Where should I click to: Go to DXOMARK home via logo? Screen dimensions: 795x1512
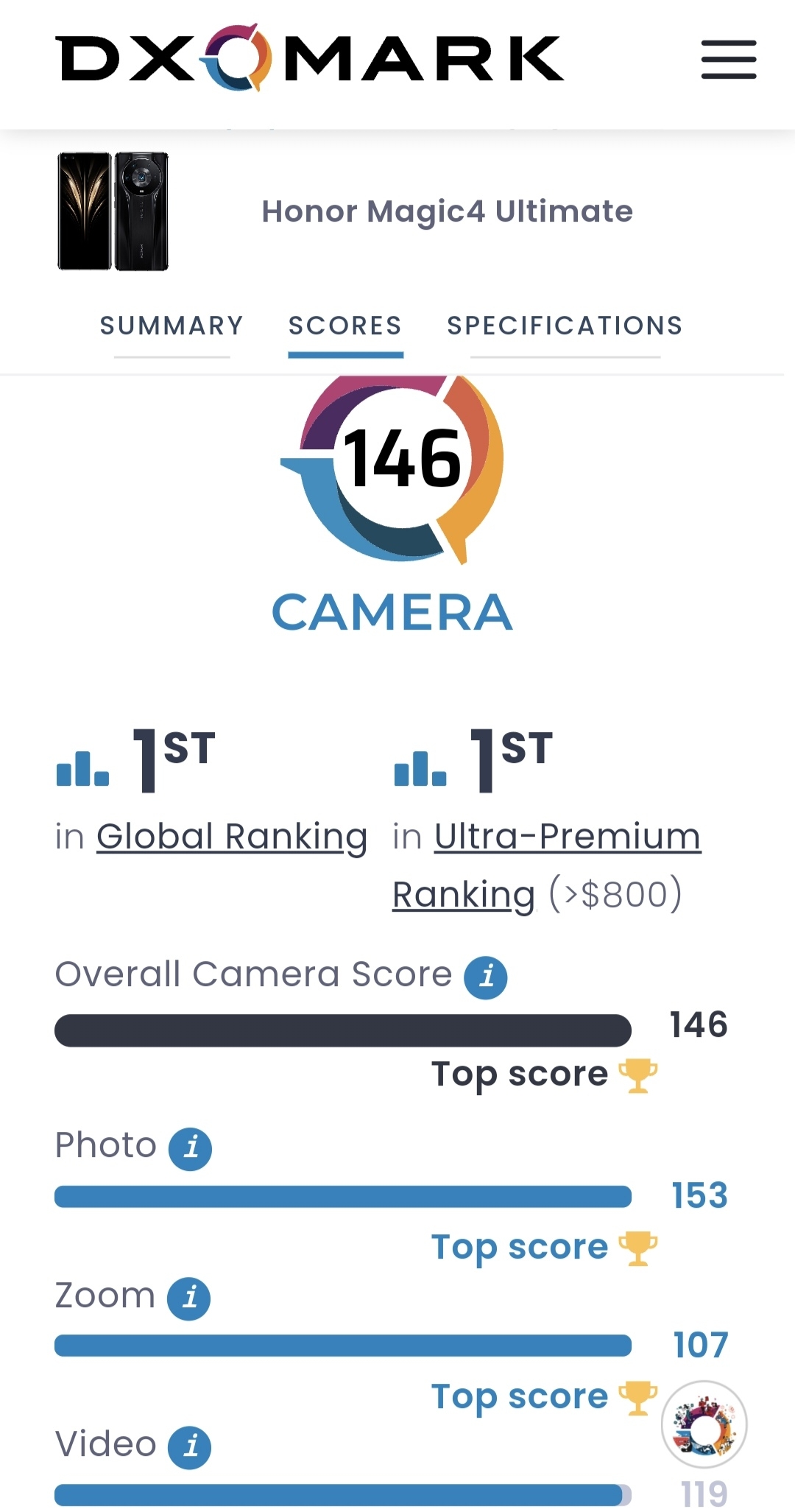pos(309,58)
